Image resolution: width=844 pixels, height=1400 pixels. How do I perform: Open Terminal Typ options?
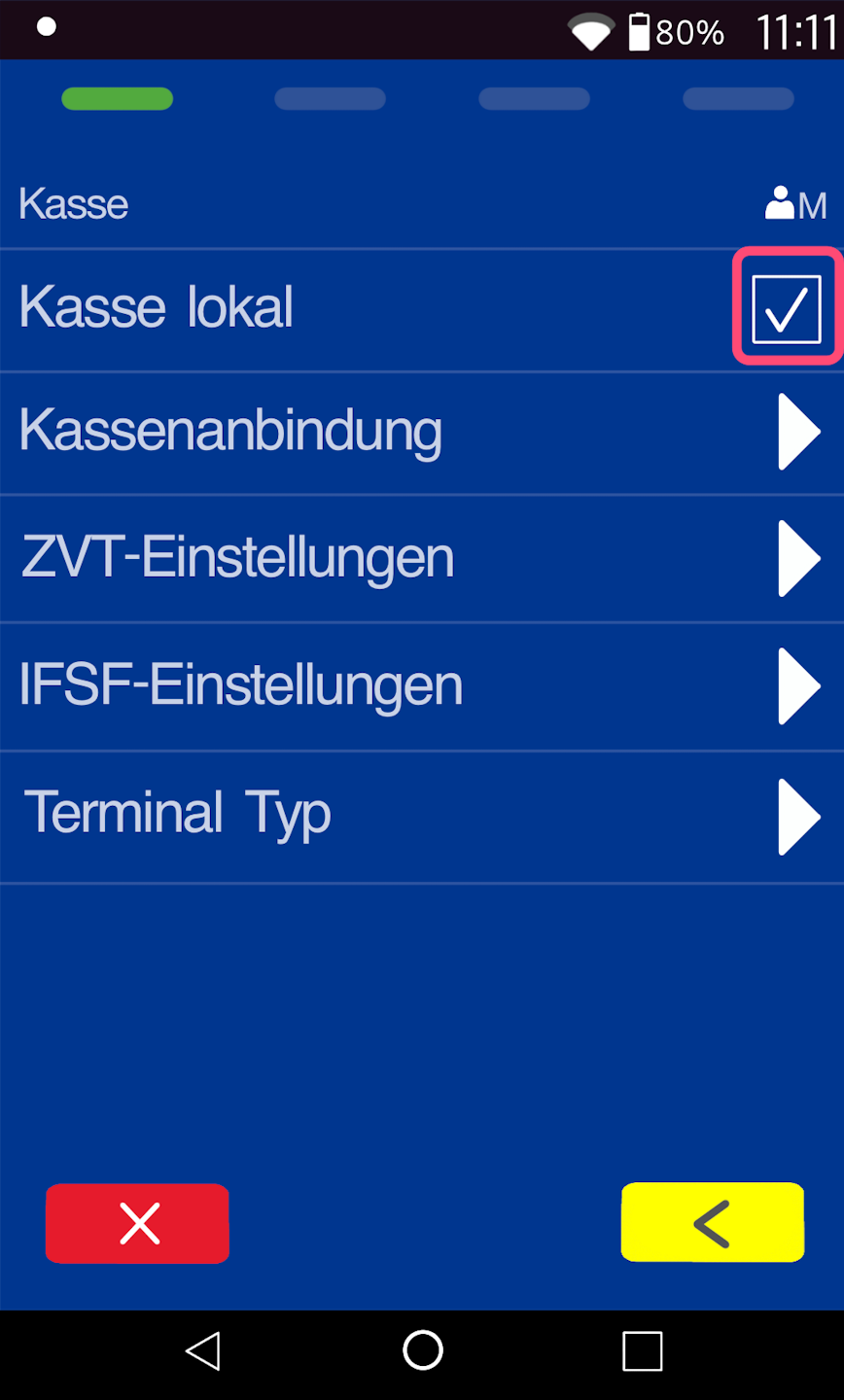[422, 815]
